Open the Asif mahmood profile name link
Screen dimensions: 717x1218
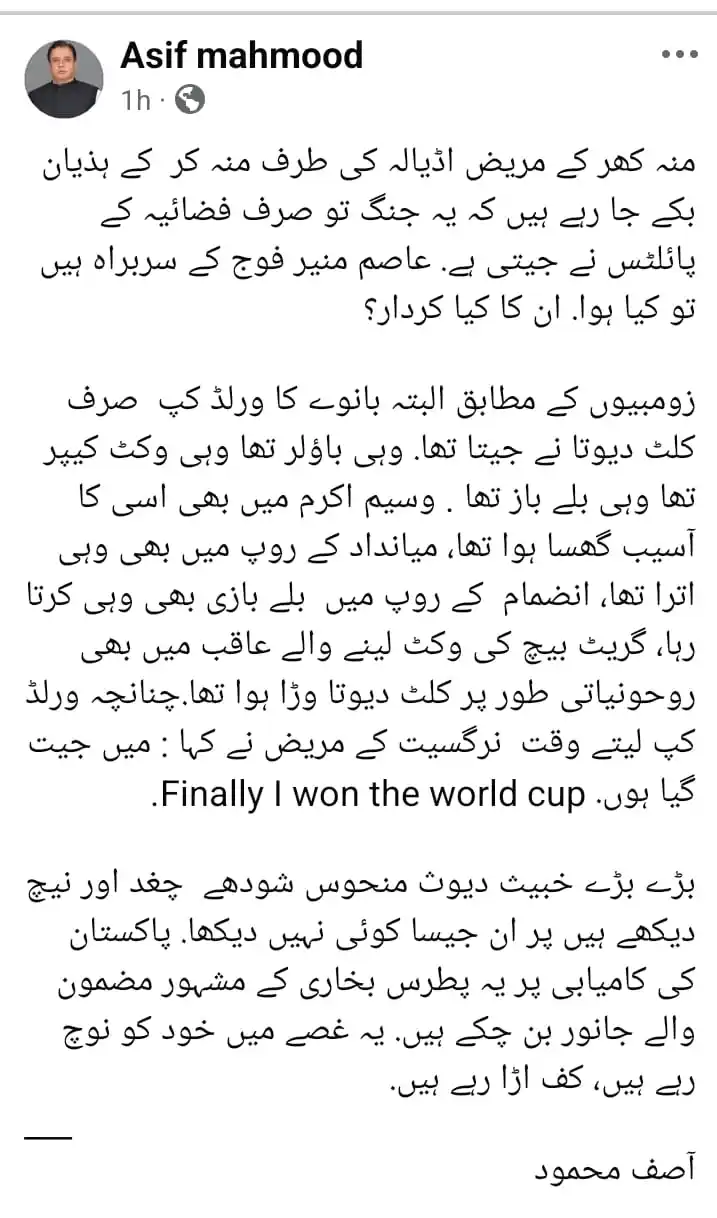(x=241, y=57)
